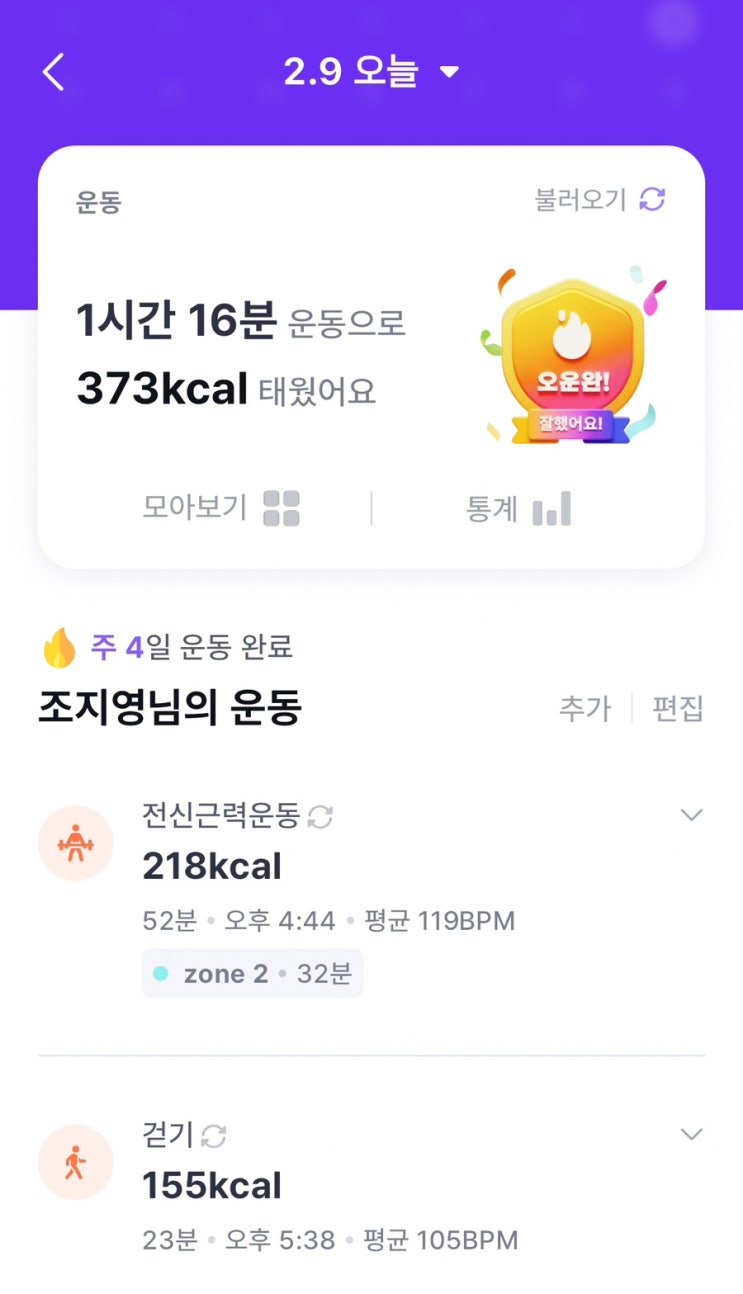
Task: Expand the 전신근력운동 entry chevron
Action: (x=691, y=815)
